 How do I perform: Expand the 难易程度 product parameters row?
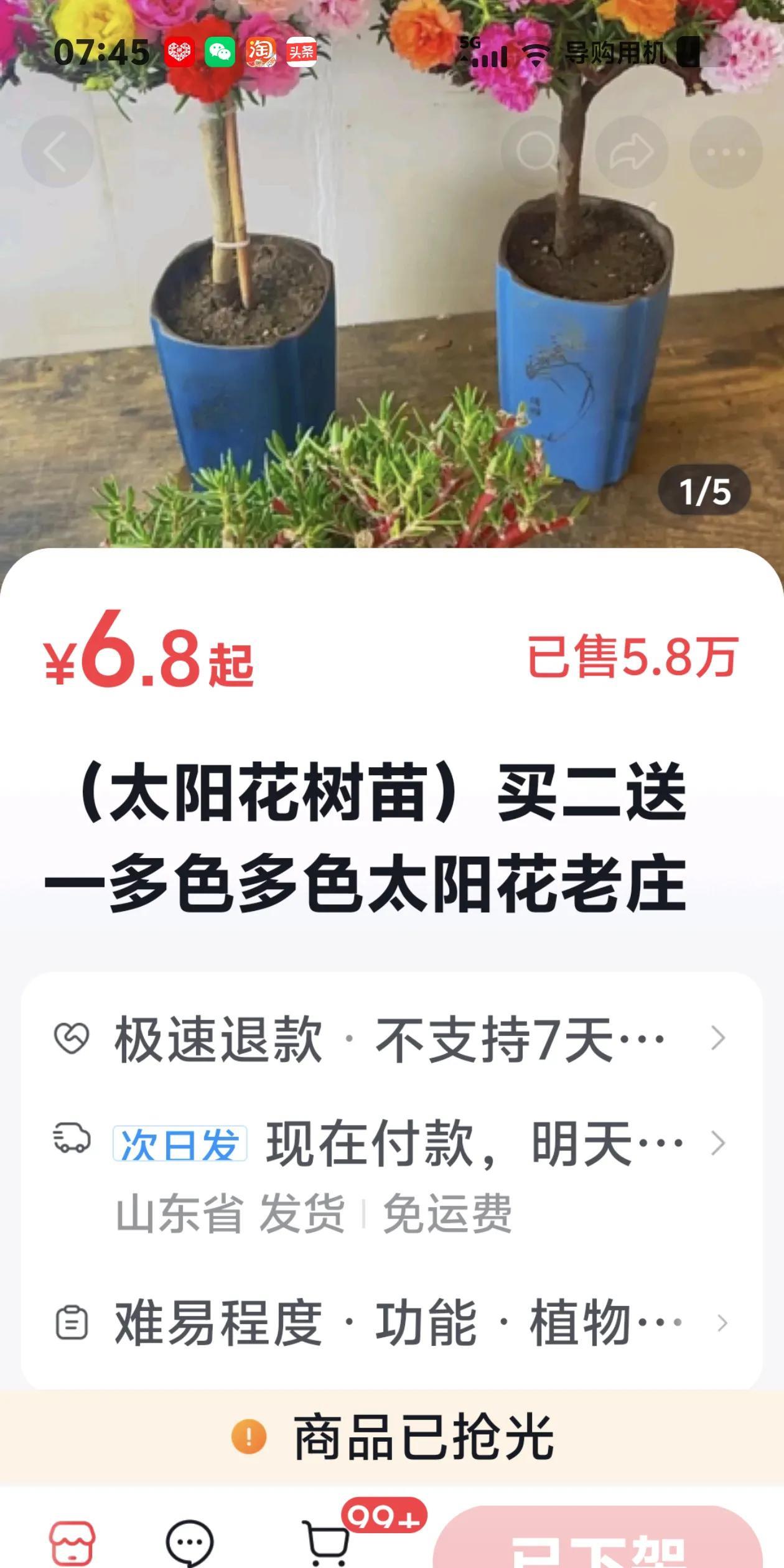tap(392, 1322)
